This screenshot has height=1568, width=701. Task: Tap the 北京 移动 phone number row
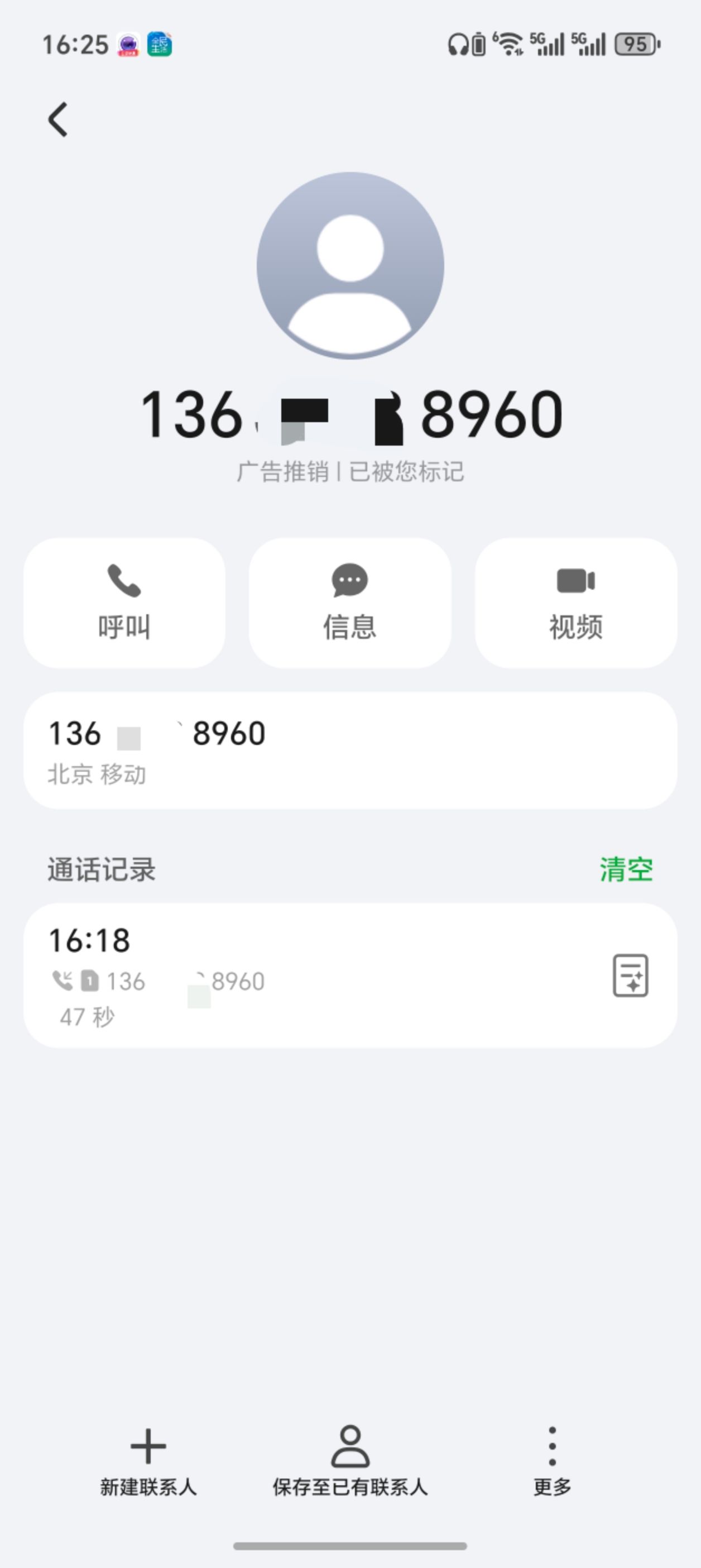pyautogui.click(x=350, y=750)
